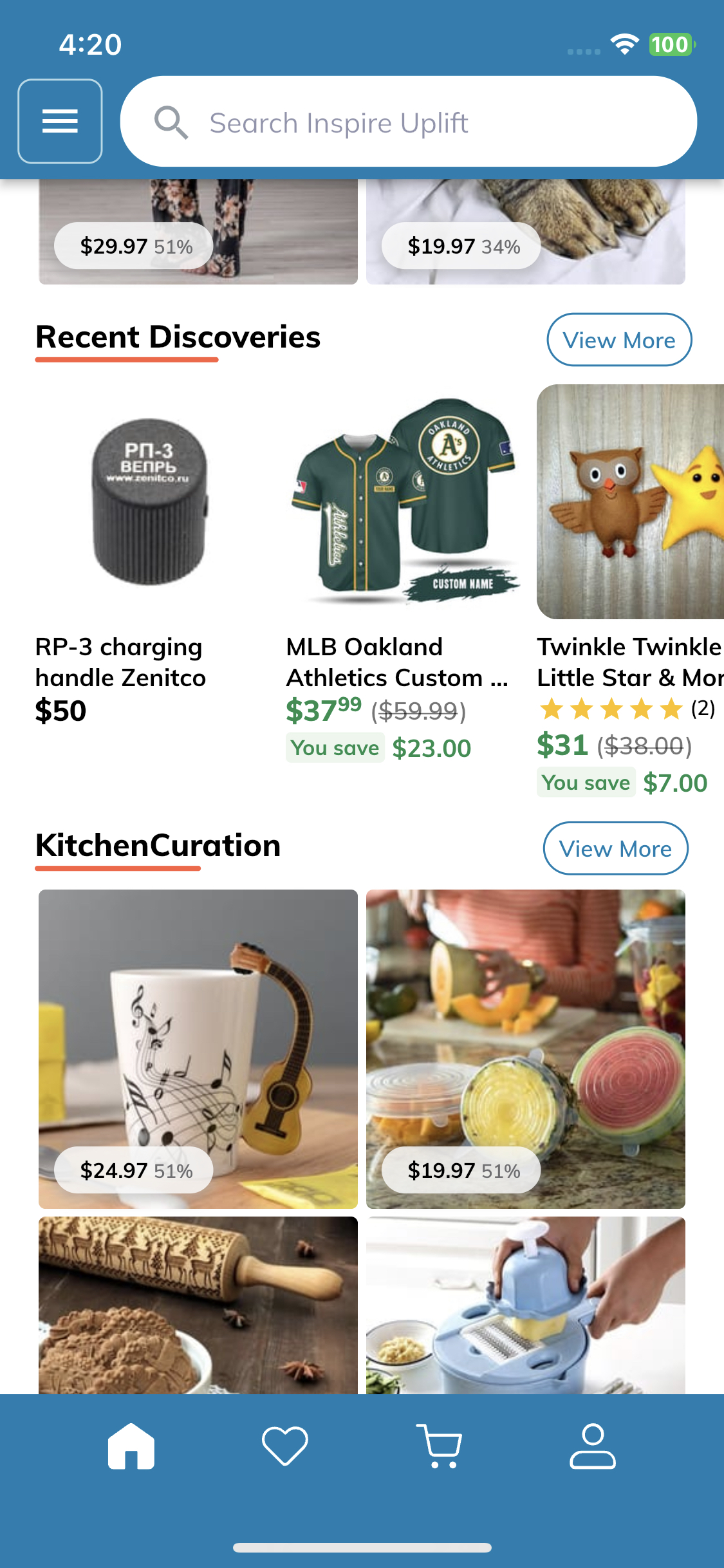View more Recent Discoveries
This screenshot has width=724, height=1568.
618,340
